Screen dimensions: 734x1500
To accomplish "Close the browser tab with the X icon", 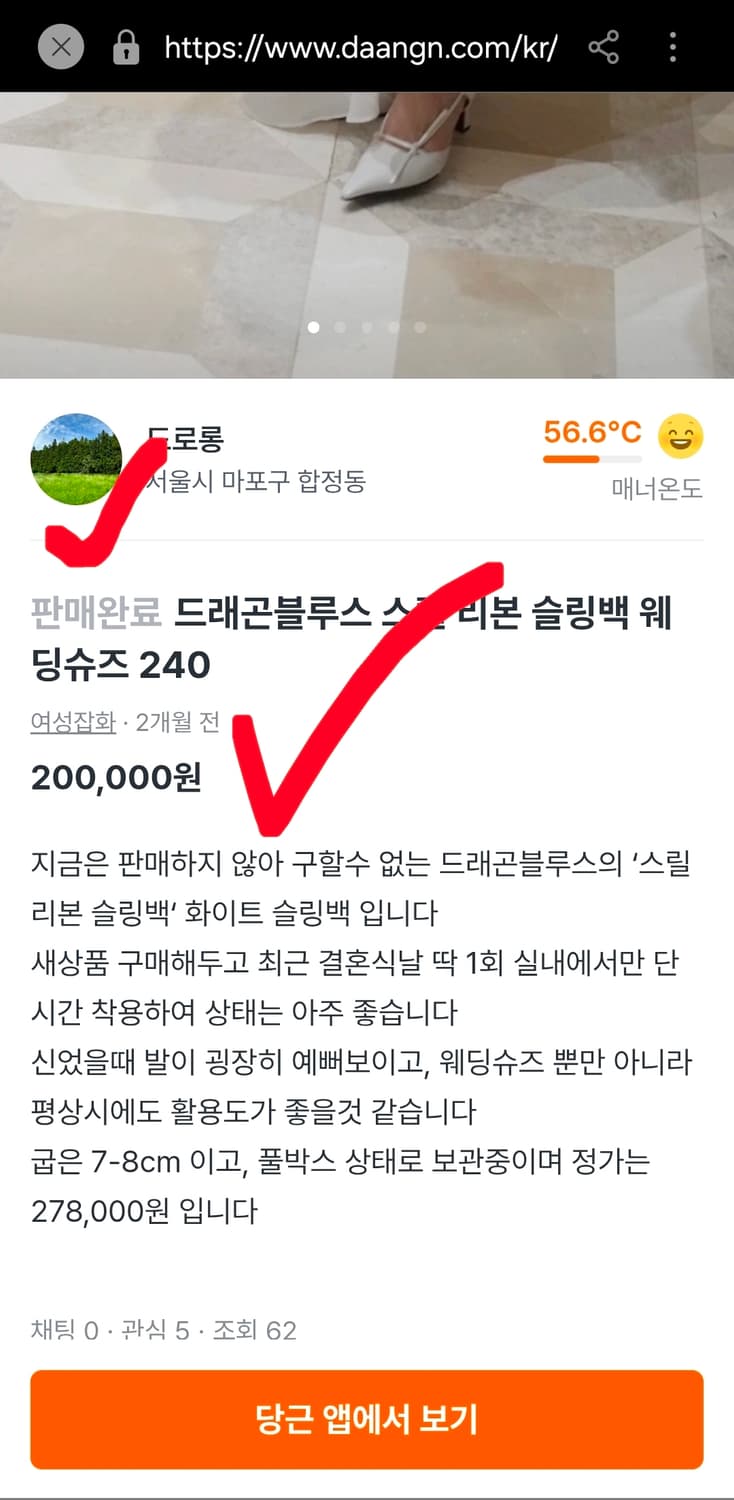I will click(x=60, y=47).
